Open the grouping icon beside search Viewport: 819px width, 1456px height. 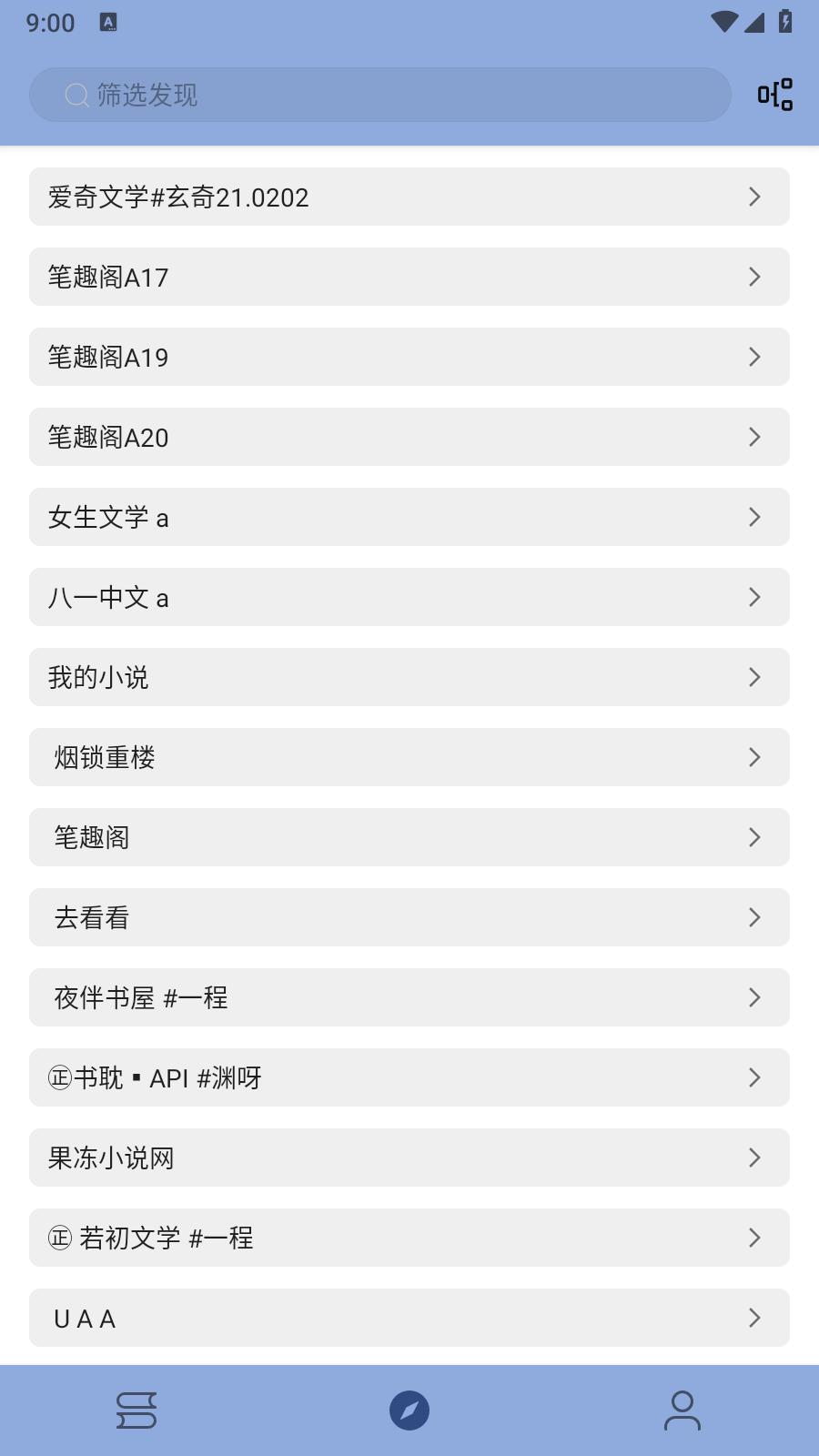point(774,95)
